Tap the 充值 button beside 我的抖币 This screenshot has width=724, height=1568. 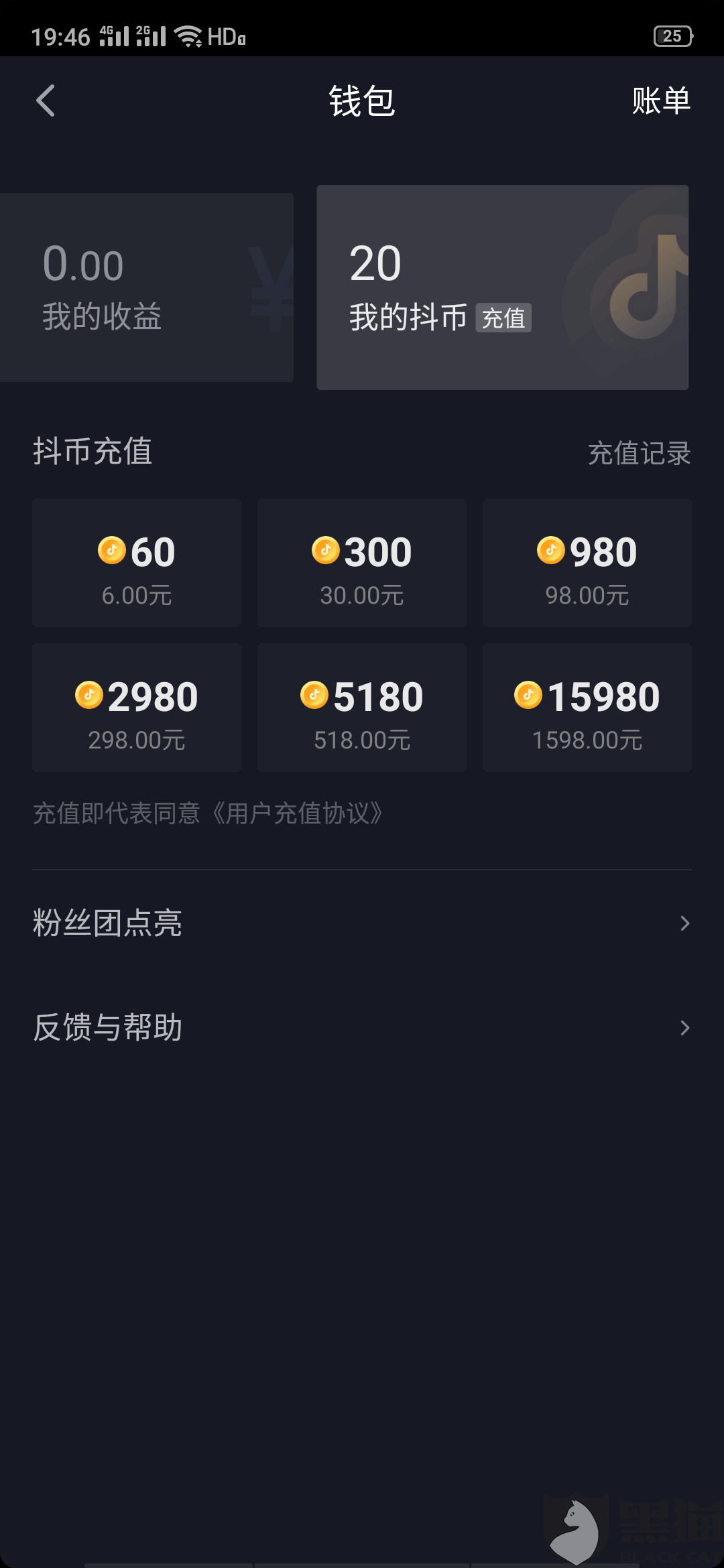[503, 318]
